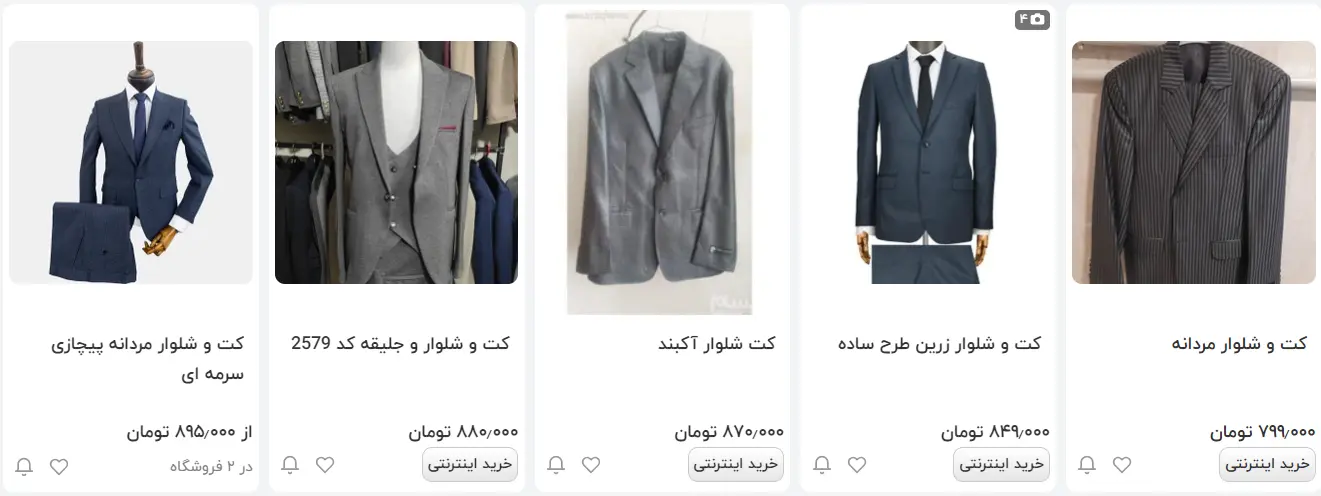1321x496 pixels.
Task: Tap the bell on code 2579 suit
Action: [x=290, y=465]
